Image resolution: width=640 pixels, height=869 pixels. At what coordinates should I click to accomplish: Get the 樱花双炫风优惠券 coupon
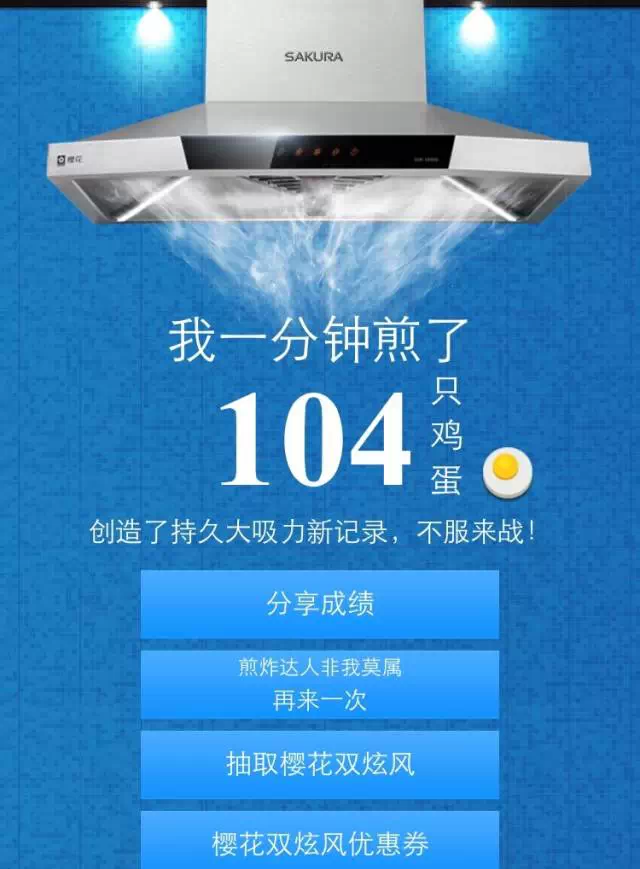pos(319,842)
